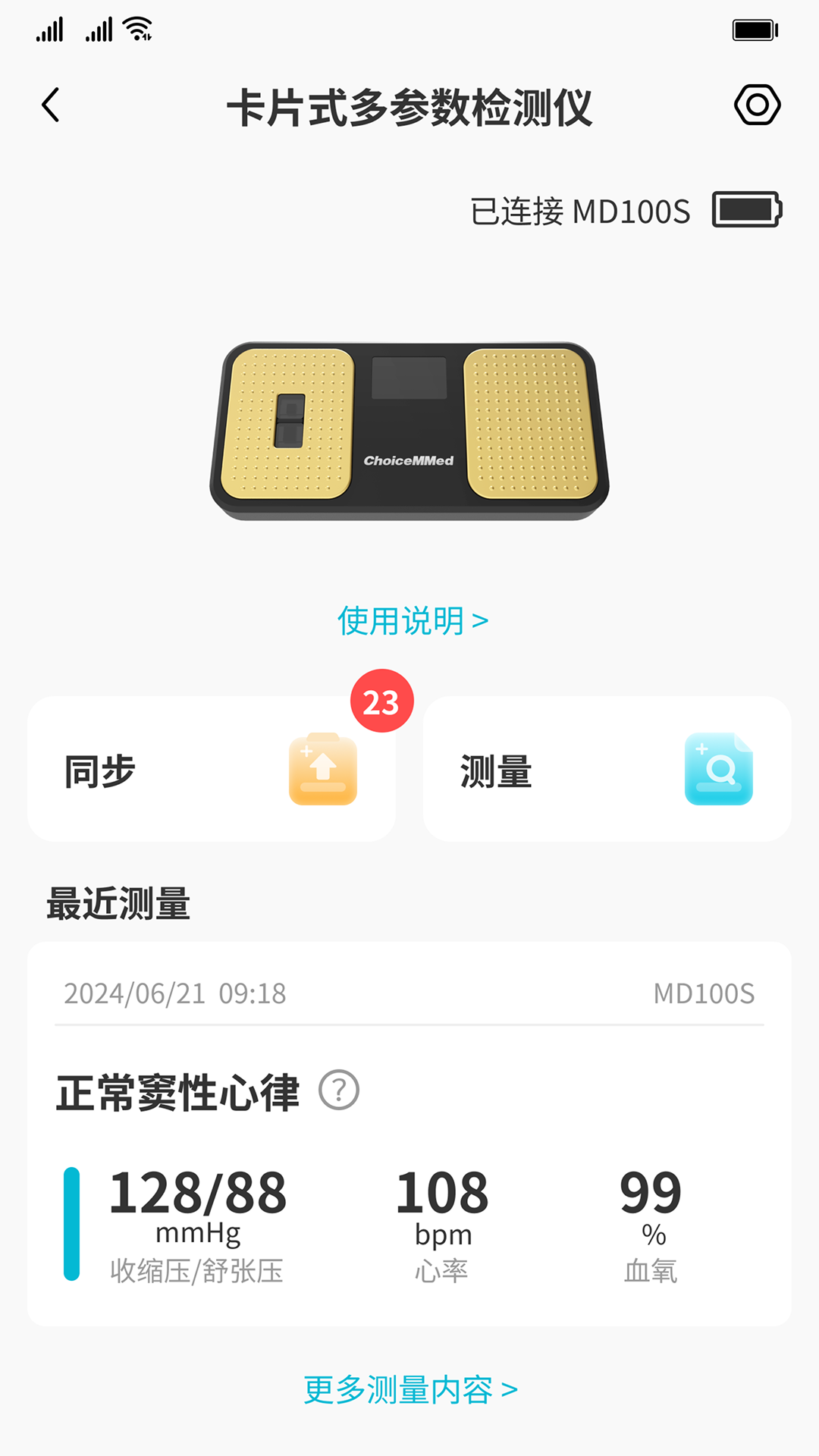This screenshot has width=819, height=1456.
Task: Open help for 正常窦性心律
Action: [339, 1090]
